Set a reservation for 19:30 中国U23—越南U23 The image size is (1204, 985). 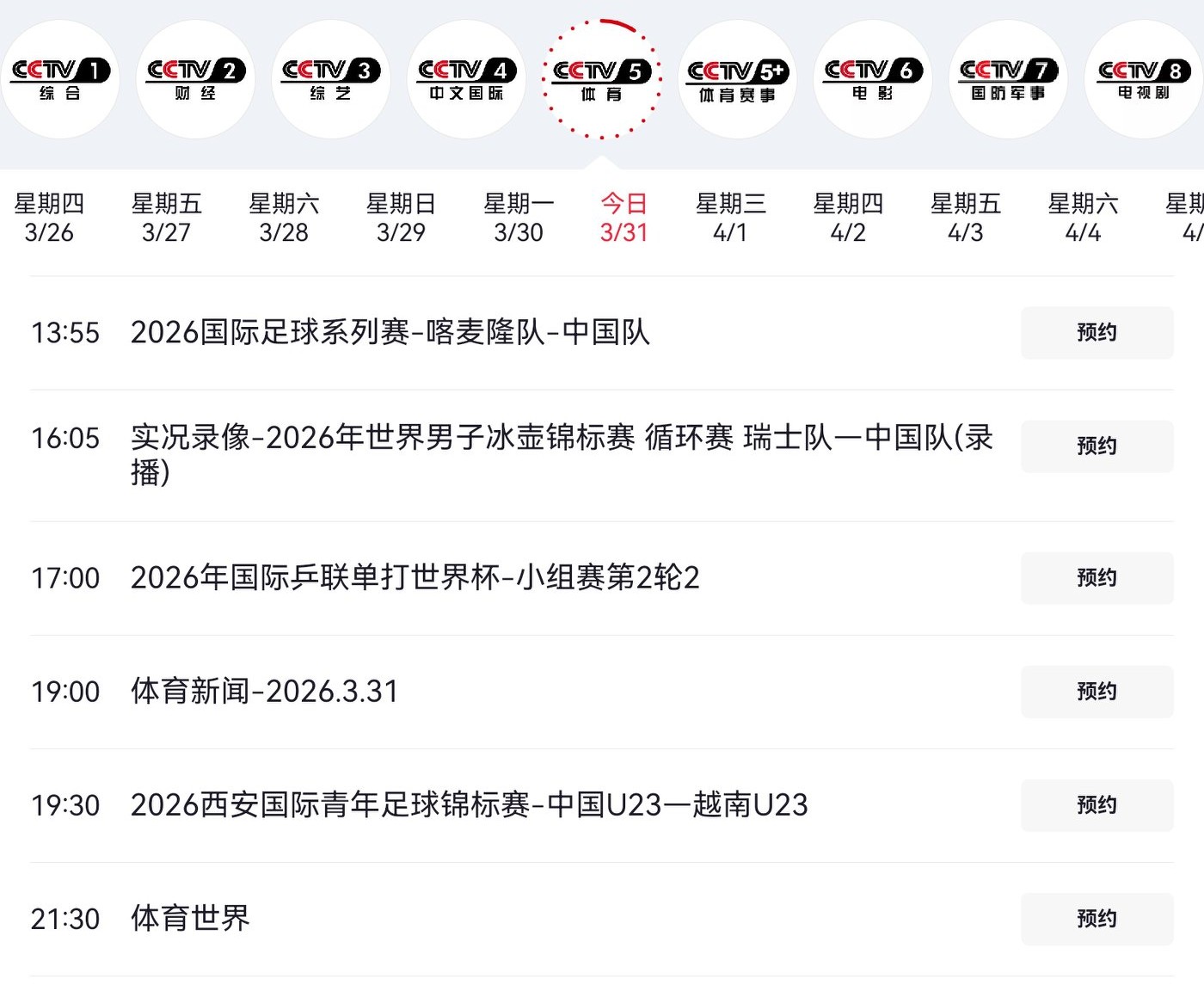click(x=1096, y=804)
